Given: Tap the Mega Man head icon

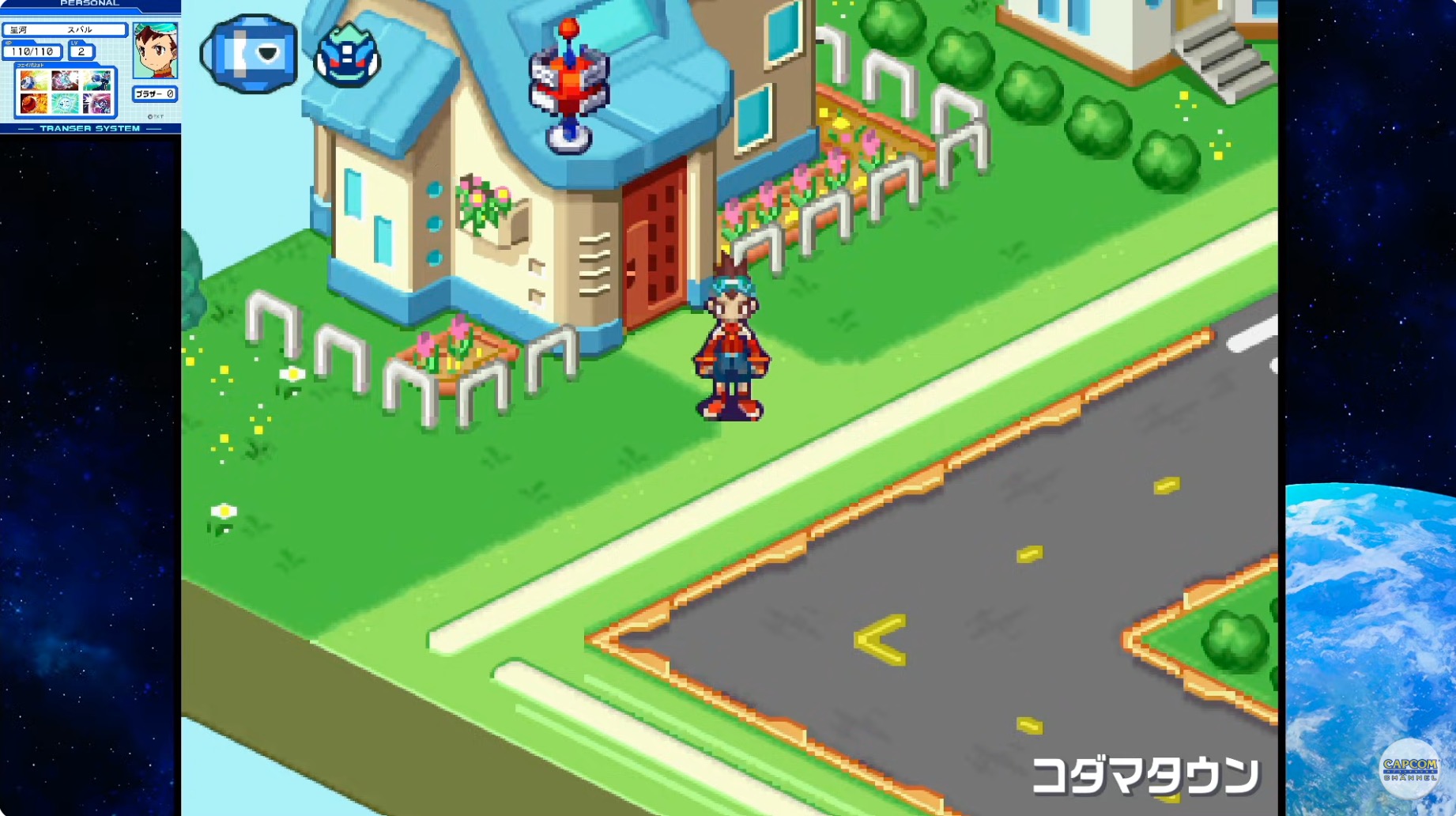Looking at the screenshot, I should pos(347,57).
